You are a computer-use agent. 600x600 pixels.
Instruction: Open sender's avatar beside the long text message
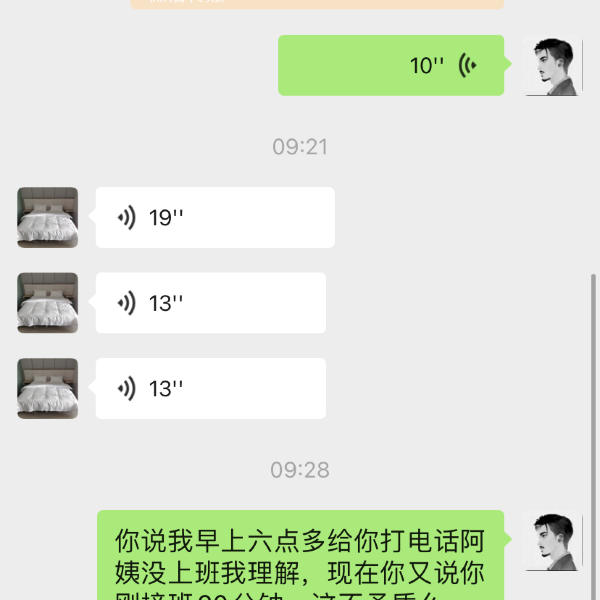[553, 541]
